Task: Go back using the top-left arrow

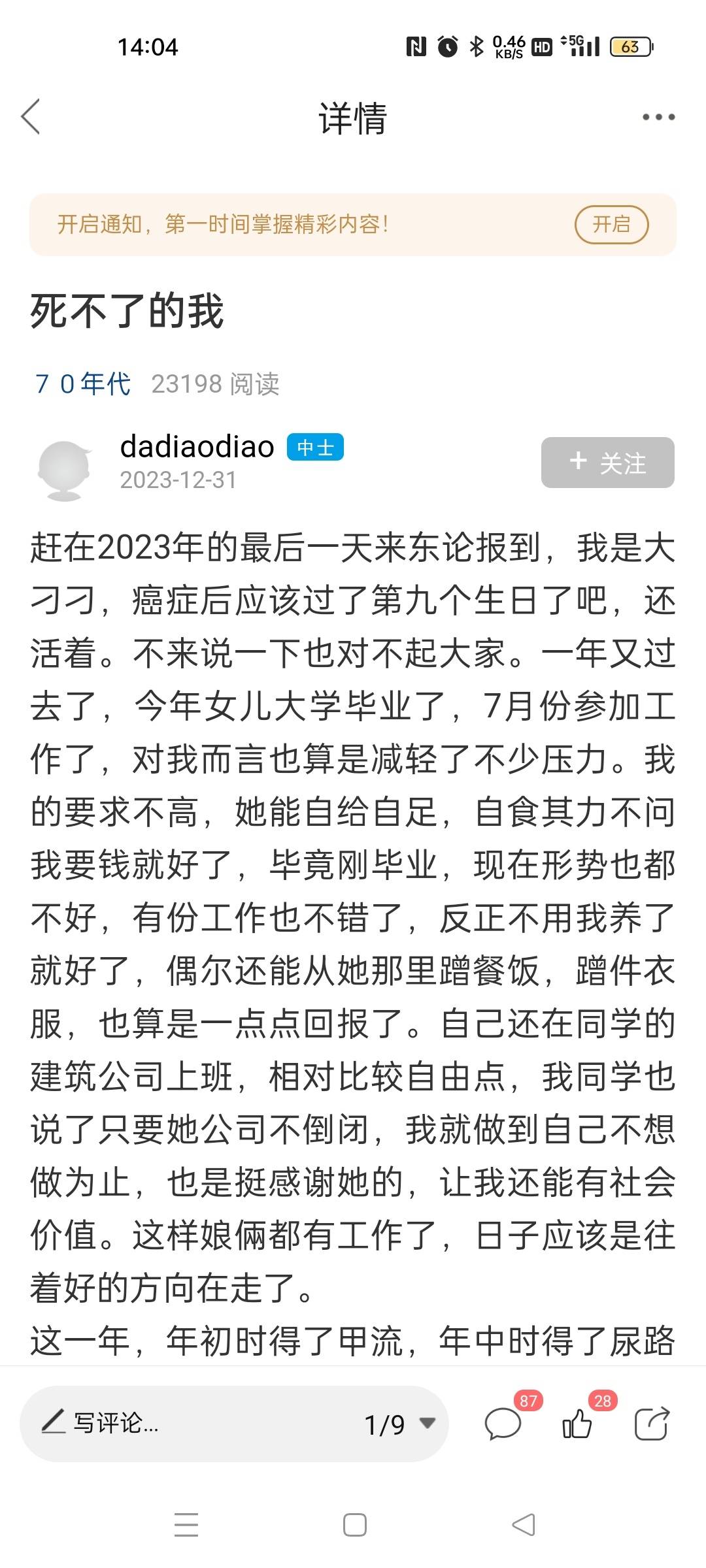Action: coord(31,117)
